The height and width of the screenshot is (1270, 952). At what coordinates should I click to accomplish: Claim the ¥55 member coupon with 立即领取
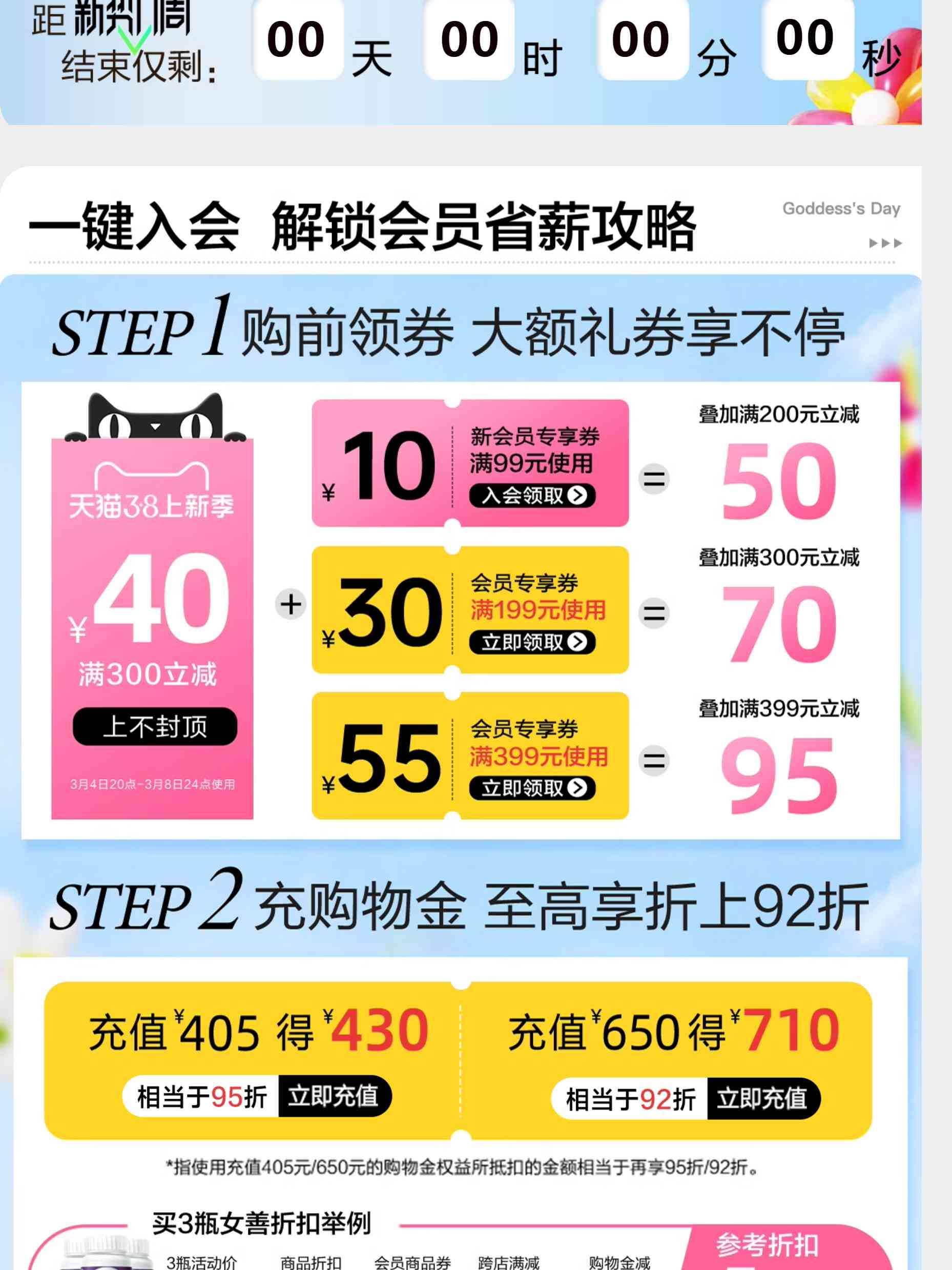532,788
